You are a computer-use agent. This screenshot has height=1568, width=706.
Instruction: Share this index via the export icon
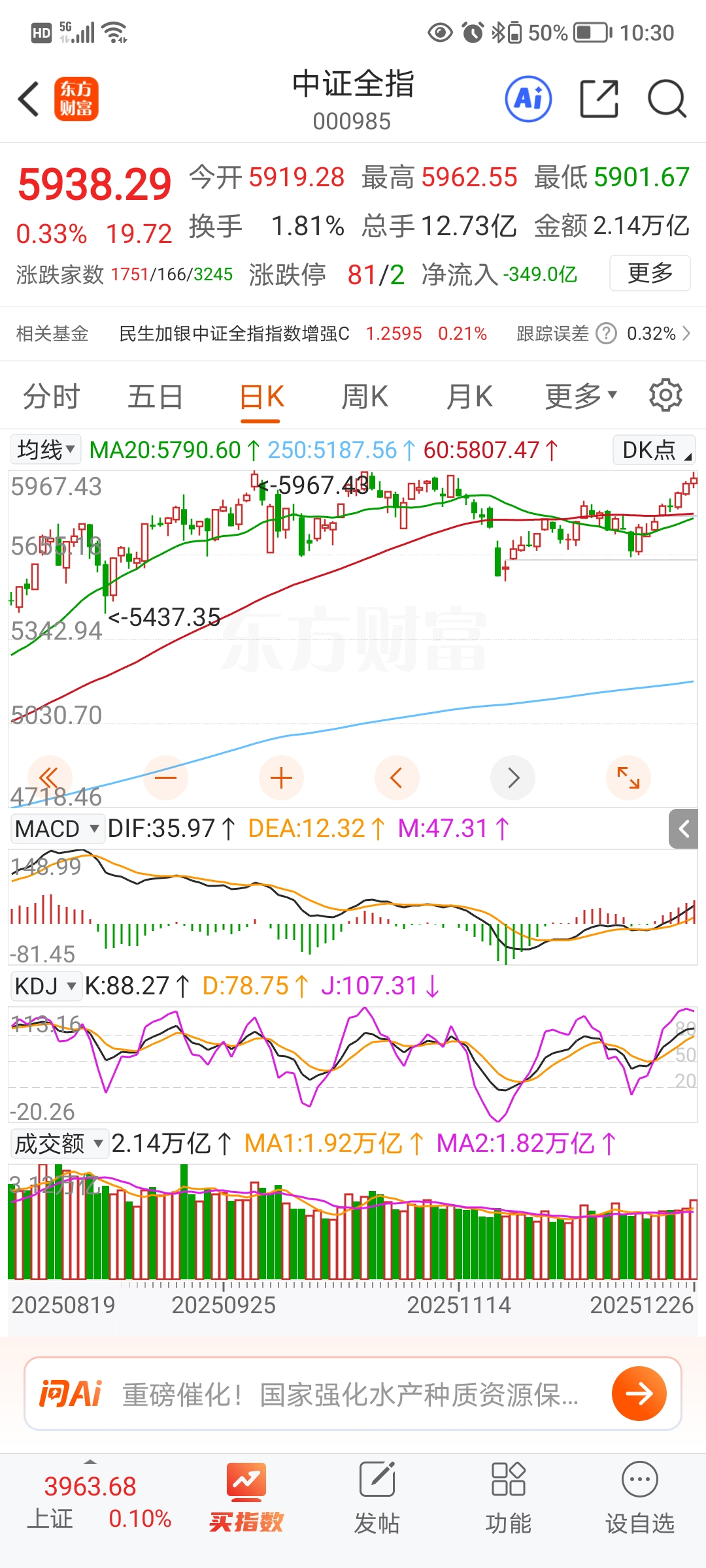tap(599, 99)
